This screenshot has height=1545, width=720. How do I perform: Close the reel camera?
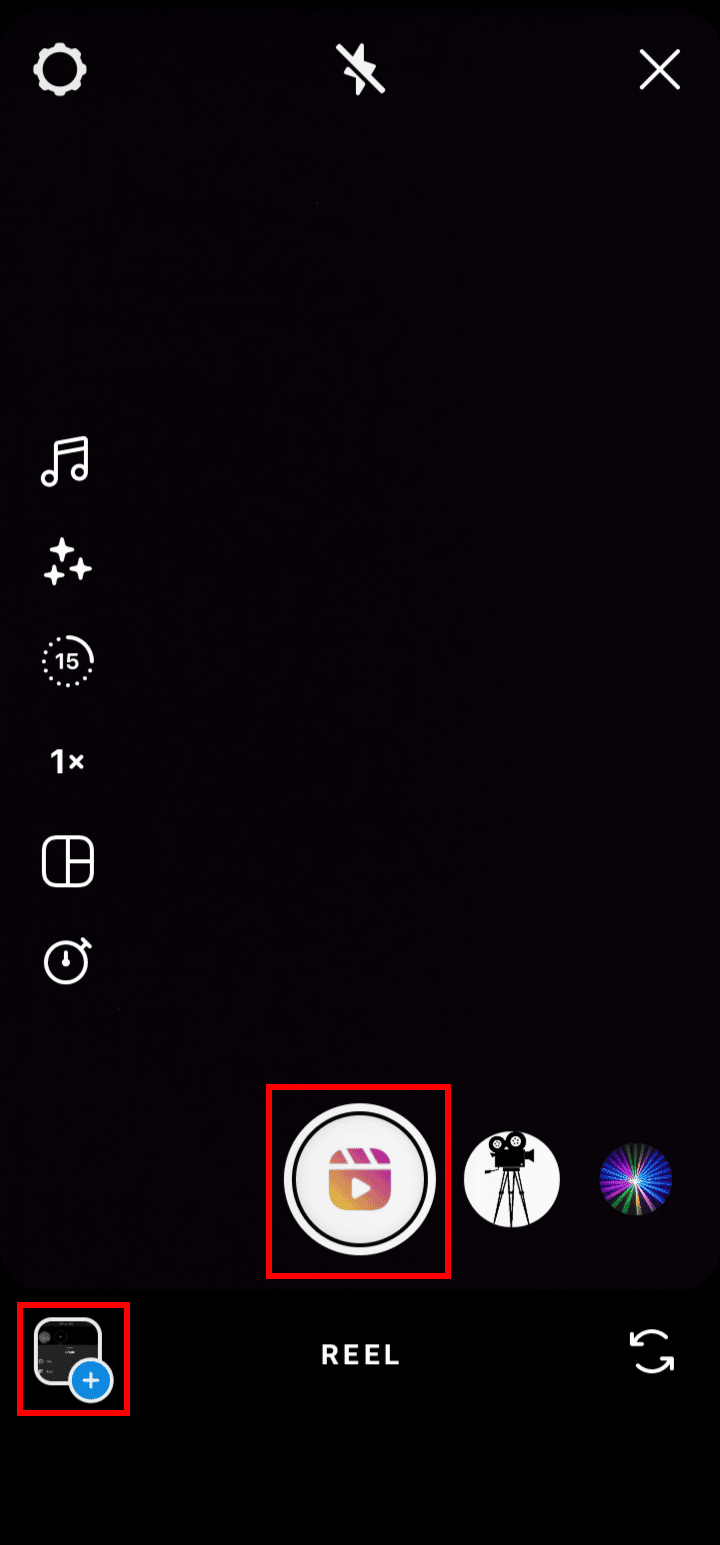point(660,71)
